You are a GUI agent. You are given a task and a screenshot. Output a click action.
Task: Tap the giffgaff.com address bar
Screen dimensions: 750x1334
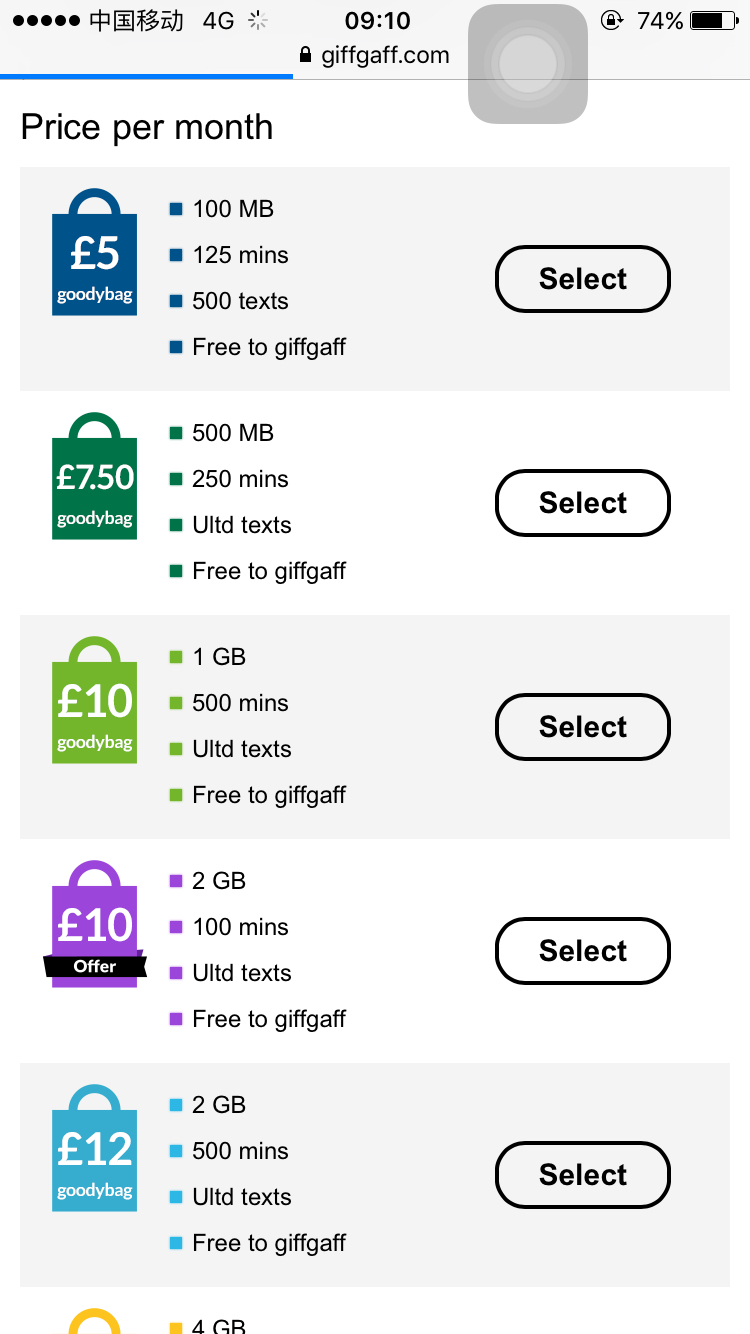pos(375,55)
